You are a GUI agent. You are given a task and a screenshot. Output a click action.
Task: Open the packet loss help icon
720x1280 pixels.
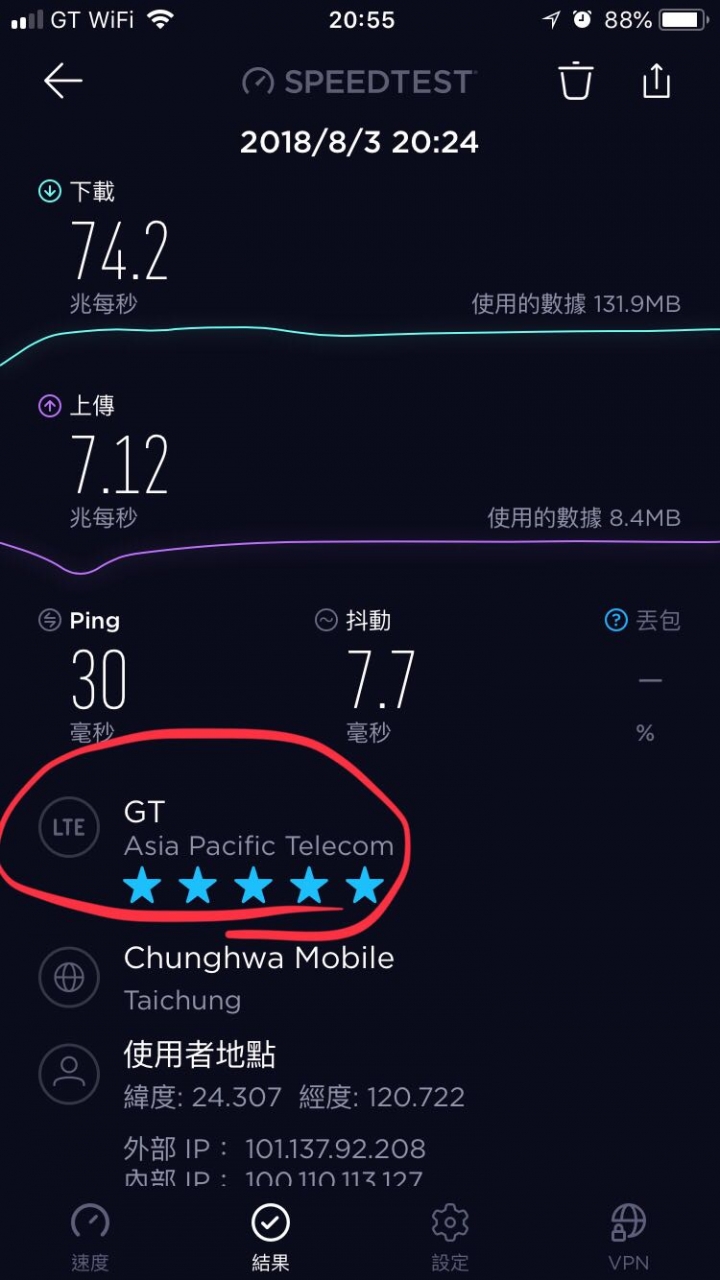(616, 621)
